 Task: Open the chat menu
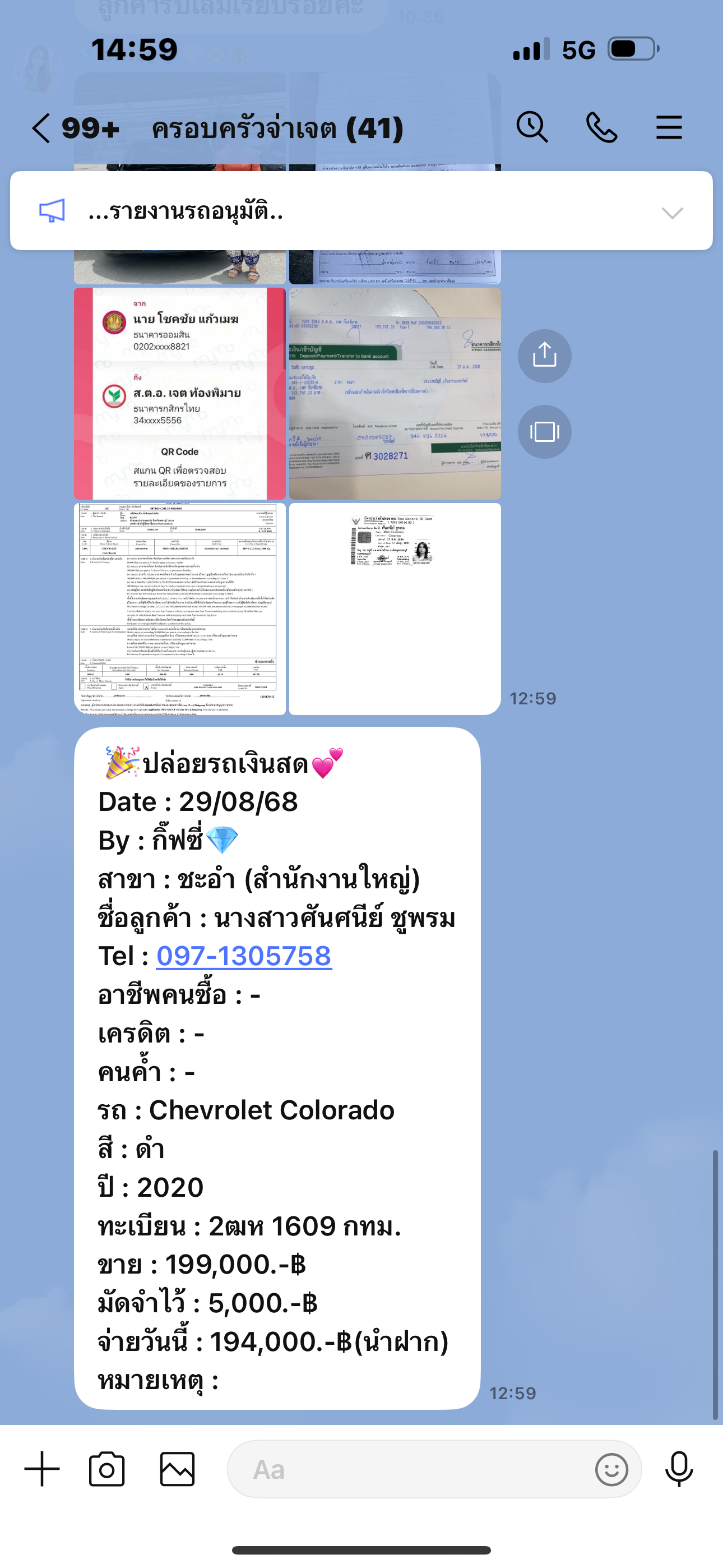pyautogui.click(x=668, y=128)
